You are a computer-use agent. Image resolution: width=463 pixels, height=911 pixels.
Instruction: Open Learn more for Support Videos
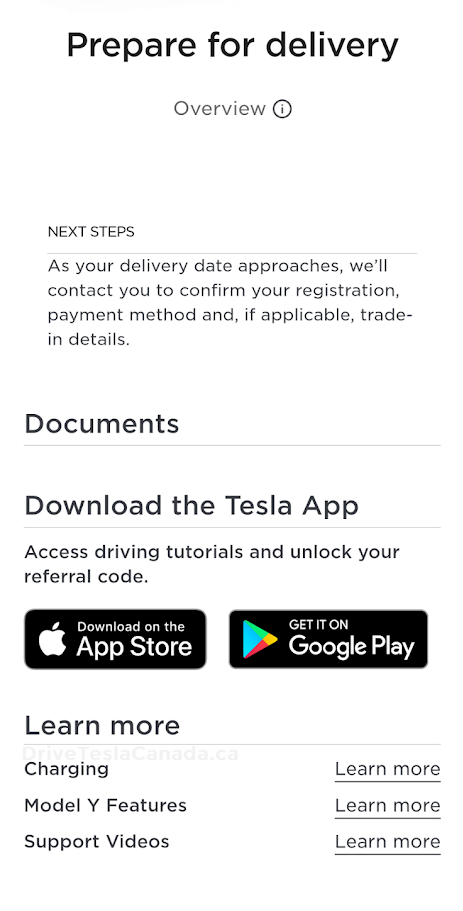pyautogui.click(x=387, y=842)
